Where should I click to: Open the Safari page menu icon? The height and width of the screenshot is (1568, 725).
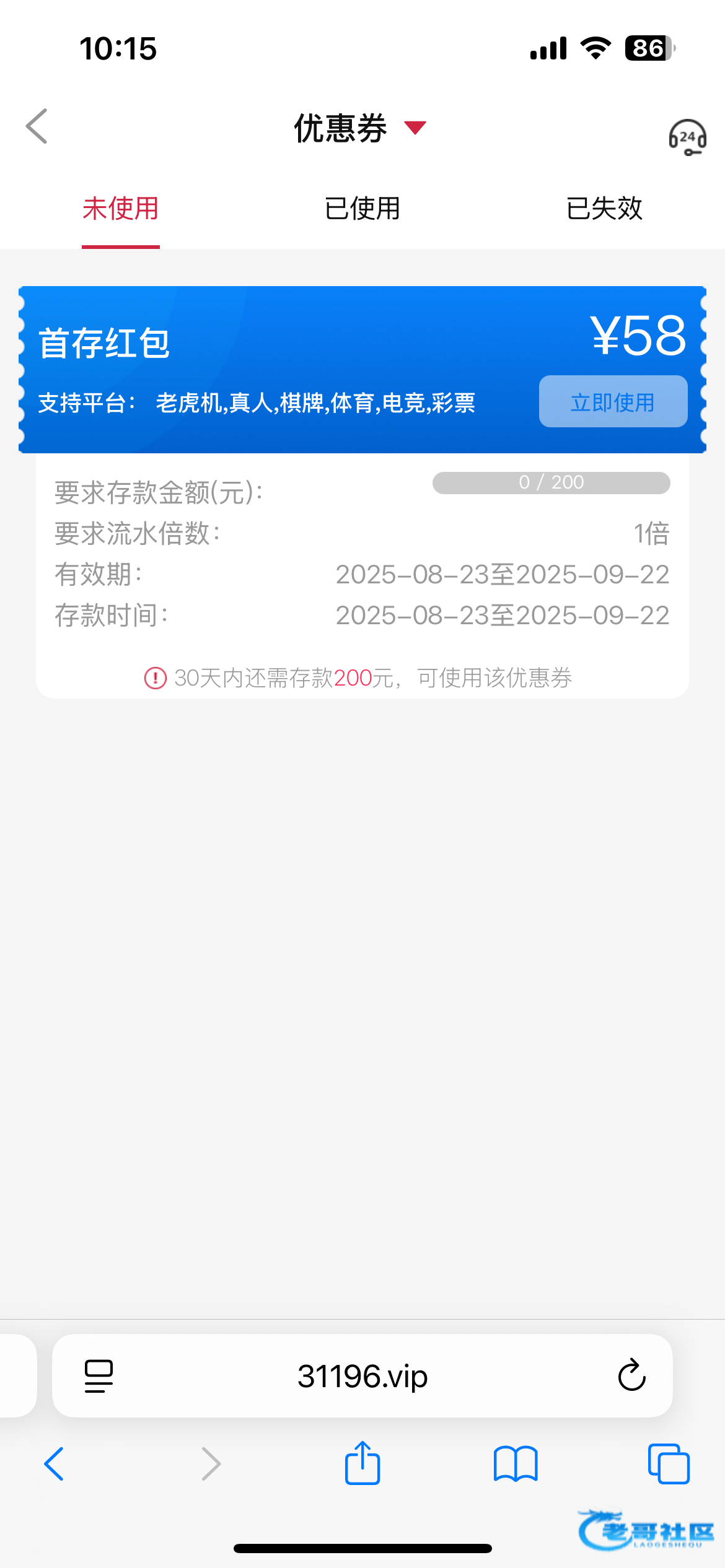pyautogui.click(x=99, y=1376)
